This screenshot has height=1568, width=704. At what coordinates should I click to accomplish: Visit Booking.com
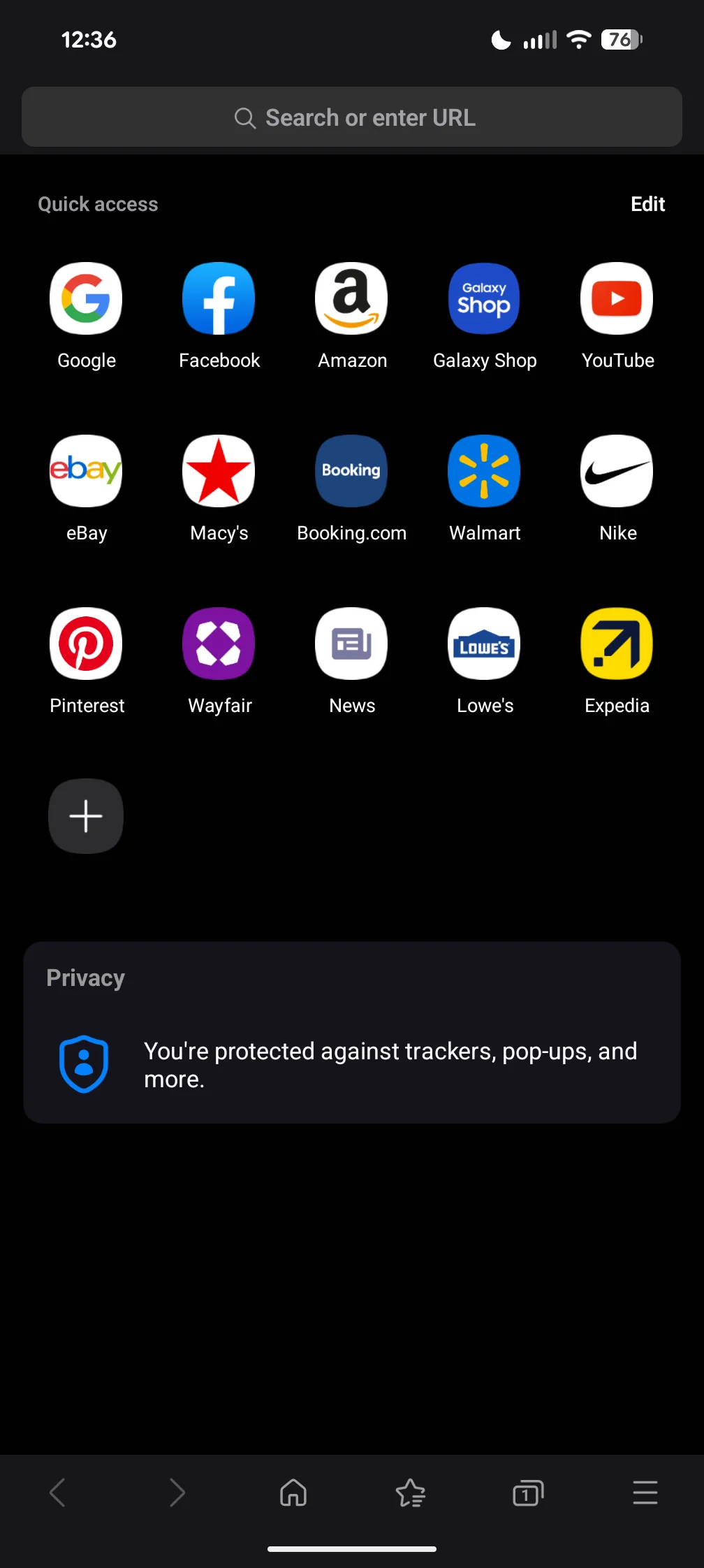pos(351,472)
